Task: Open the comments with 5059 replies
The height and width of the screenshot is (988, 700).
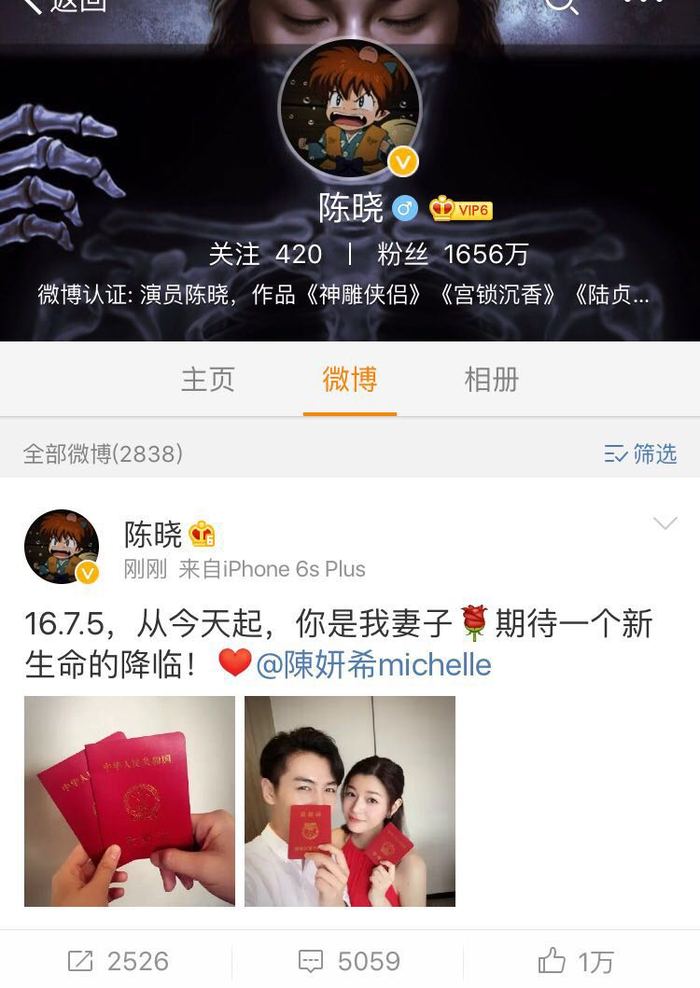Action: tap(350, 961)
